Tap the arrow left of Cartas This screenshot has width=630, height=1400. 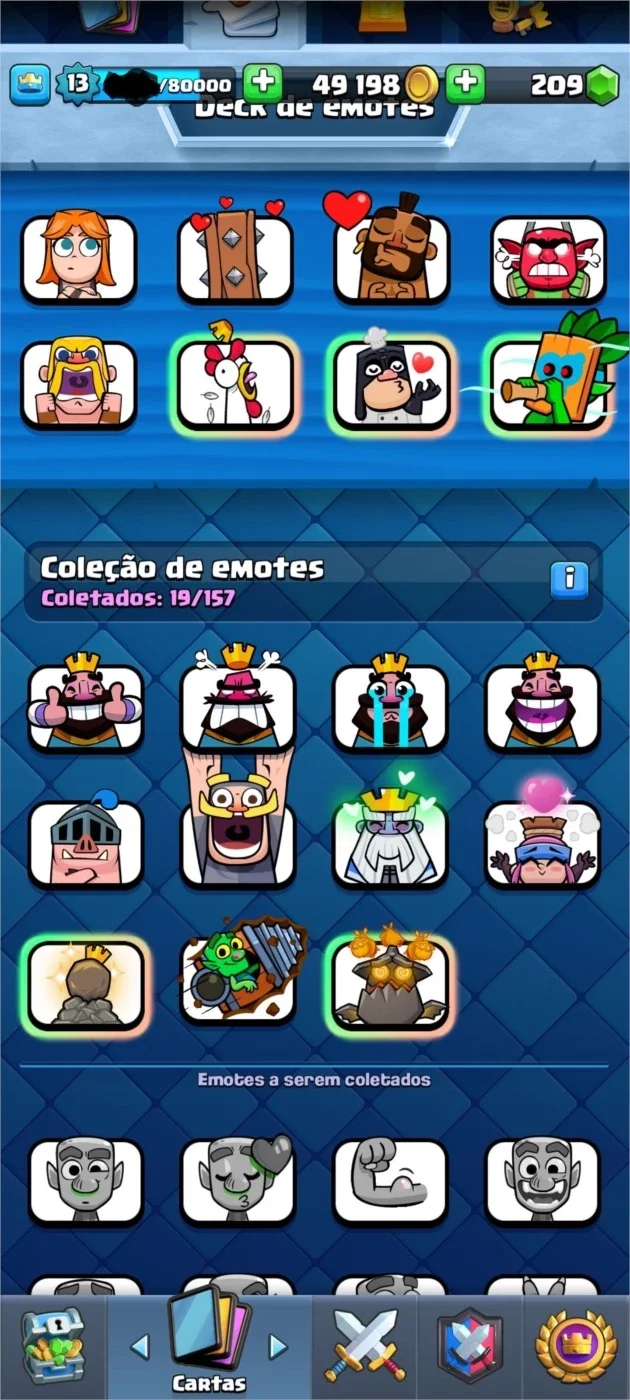point(140,1347)
